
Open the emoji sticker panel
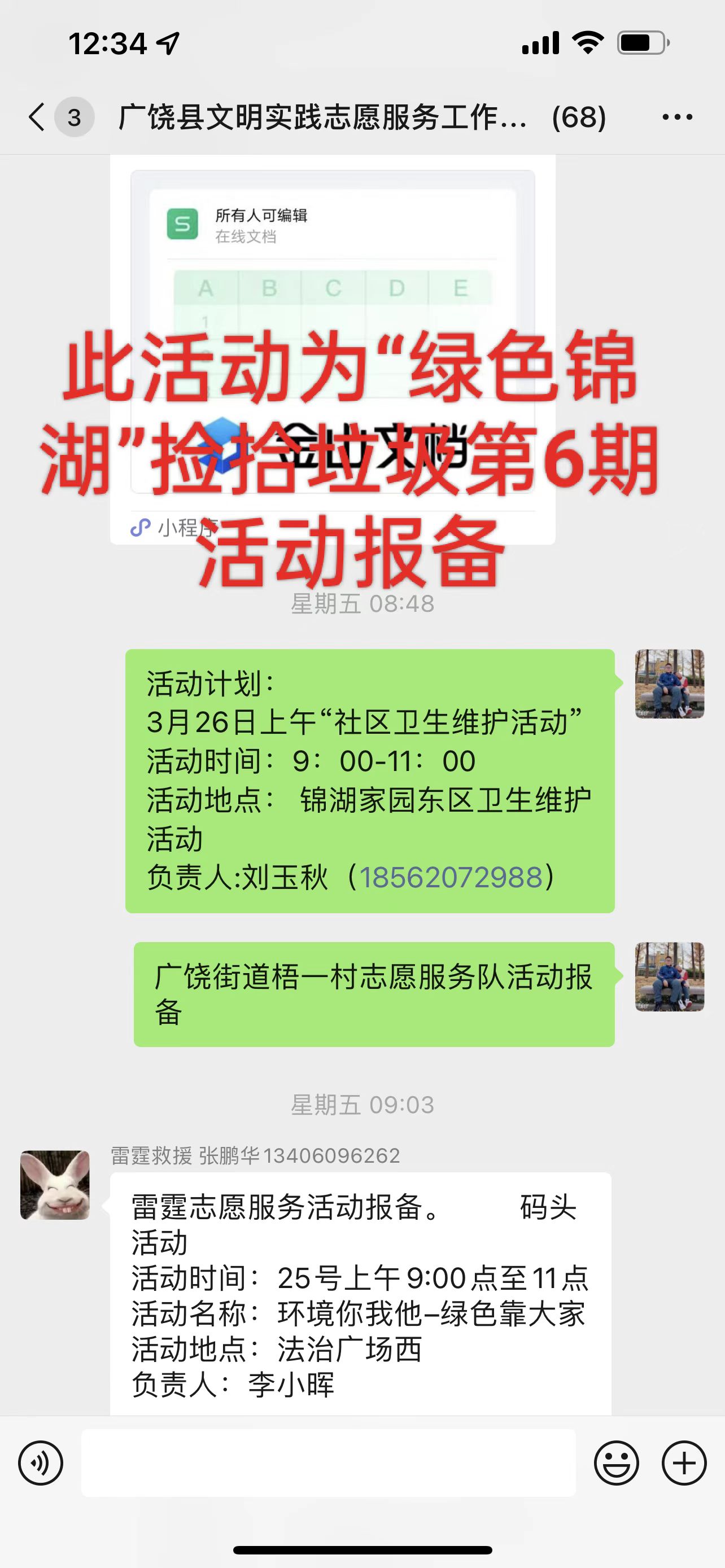pos(616,1464)
